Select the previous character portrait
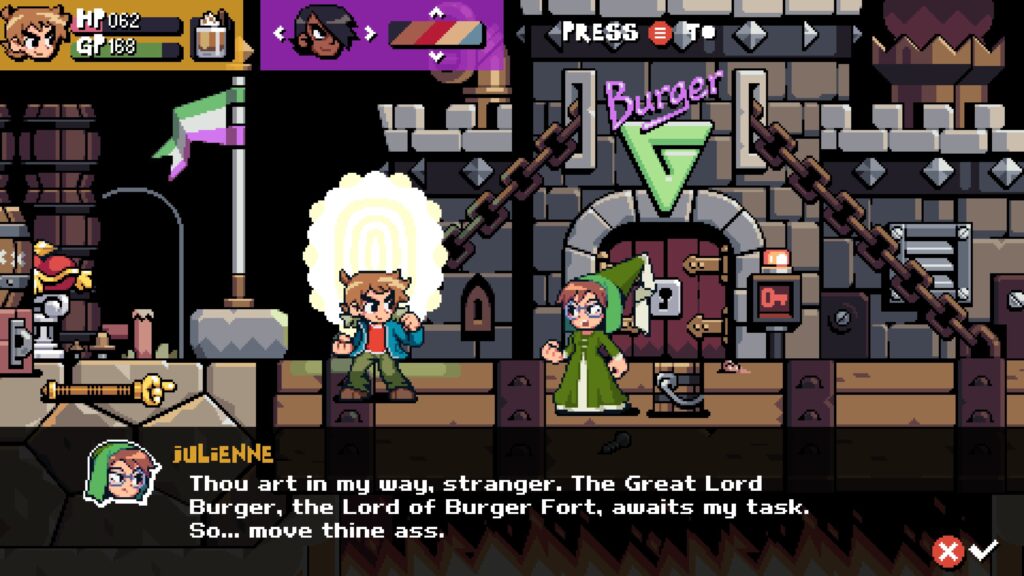Image resolution: width=1024 pixels, height=576 pixels. tap(279, 34)
